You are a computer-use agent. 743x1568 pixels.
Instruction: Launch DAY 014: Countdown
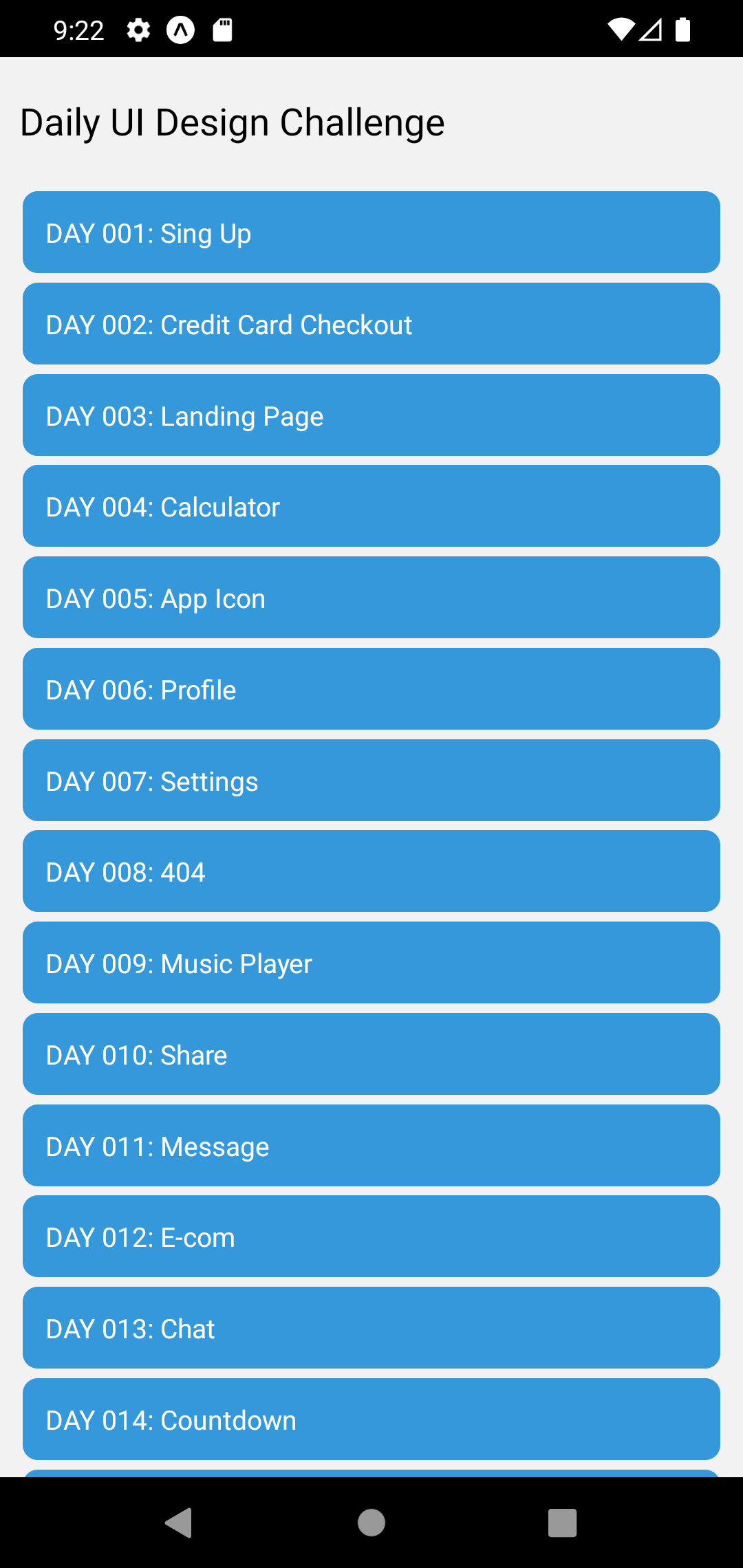point(371,1419)
